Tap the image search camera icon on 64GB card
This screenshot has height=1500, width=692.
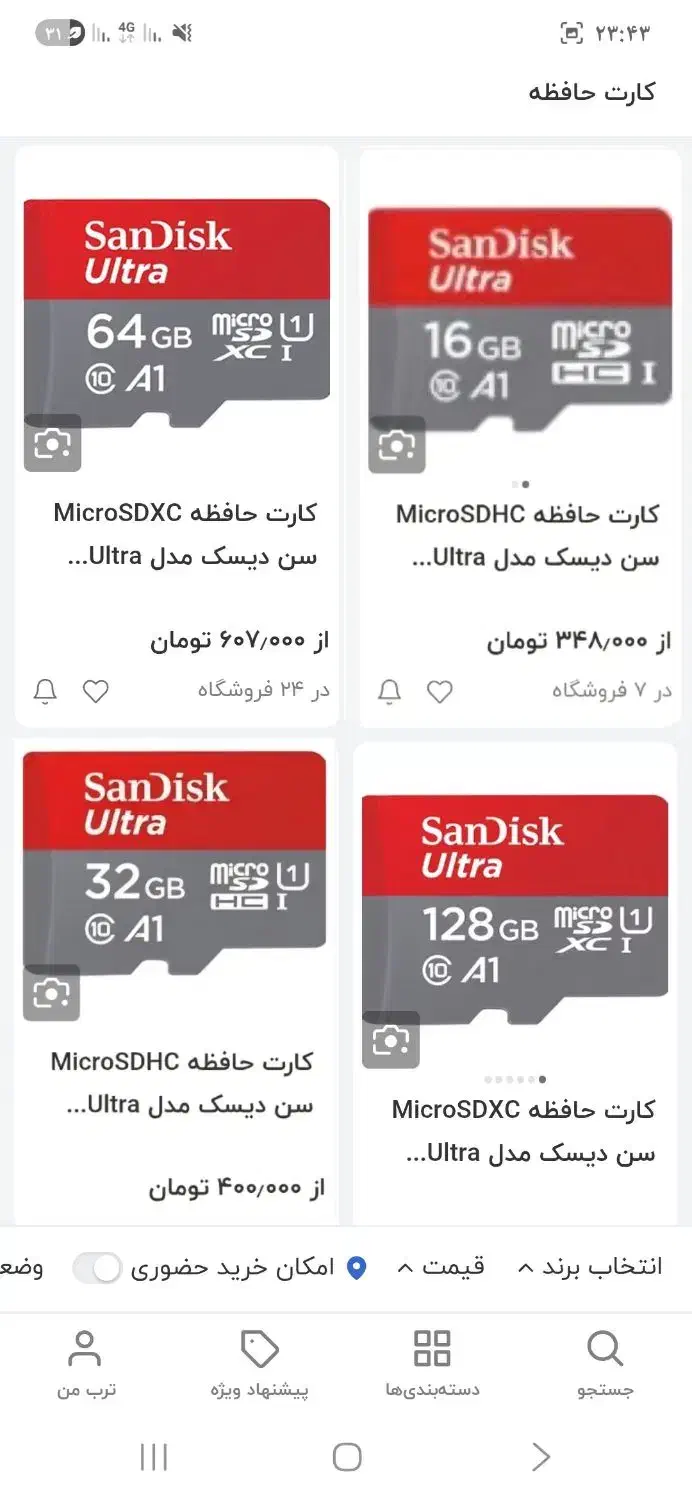[x=52, y=442]
